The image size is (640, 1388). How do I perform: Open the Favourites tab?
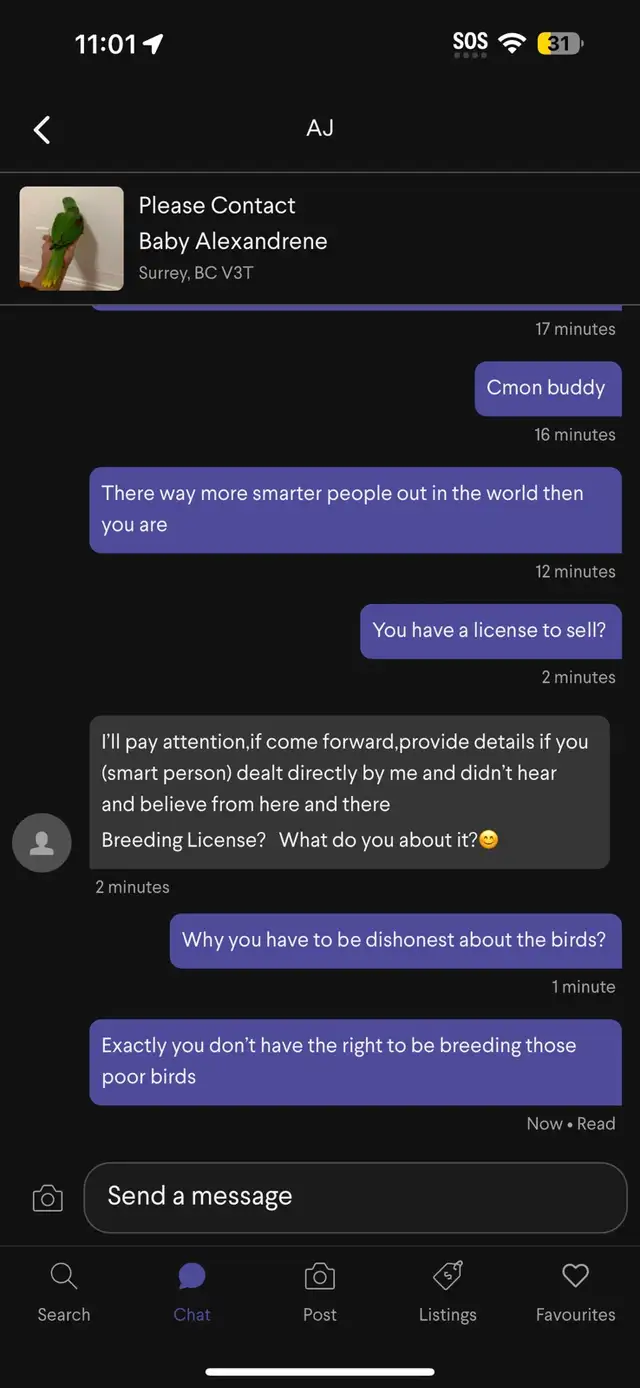pos(575,1292)
